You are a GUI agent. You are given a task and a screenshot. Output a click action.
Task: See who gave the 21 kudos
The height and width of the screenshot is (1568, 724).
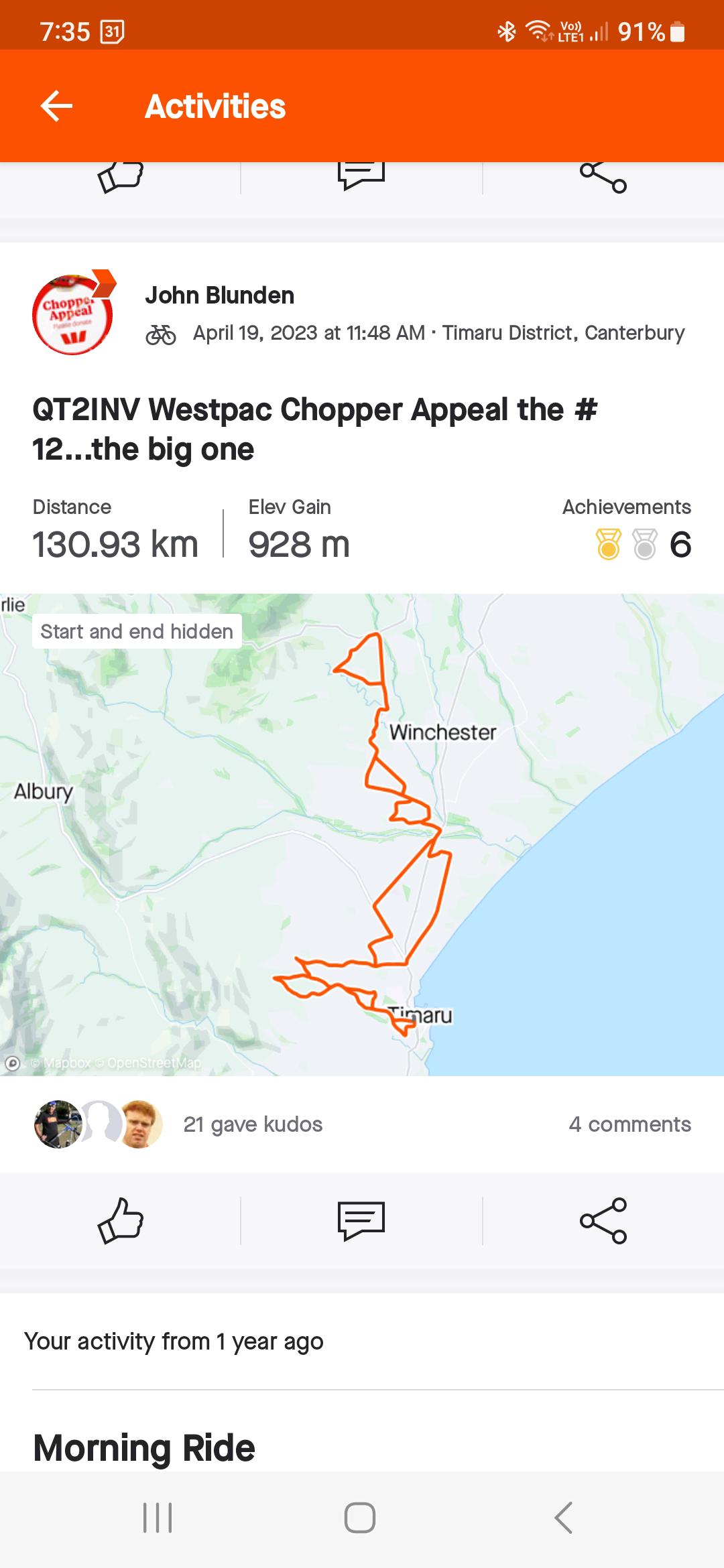pos(253,1124)
